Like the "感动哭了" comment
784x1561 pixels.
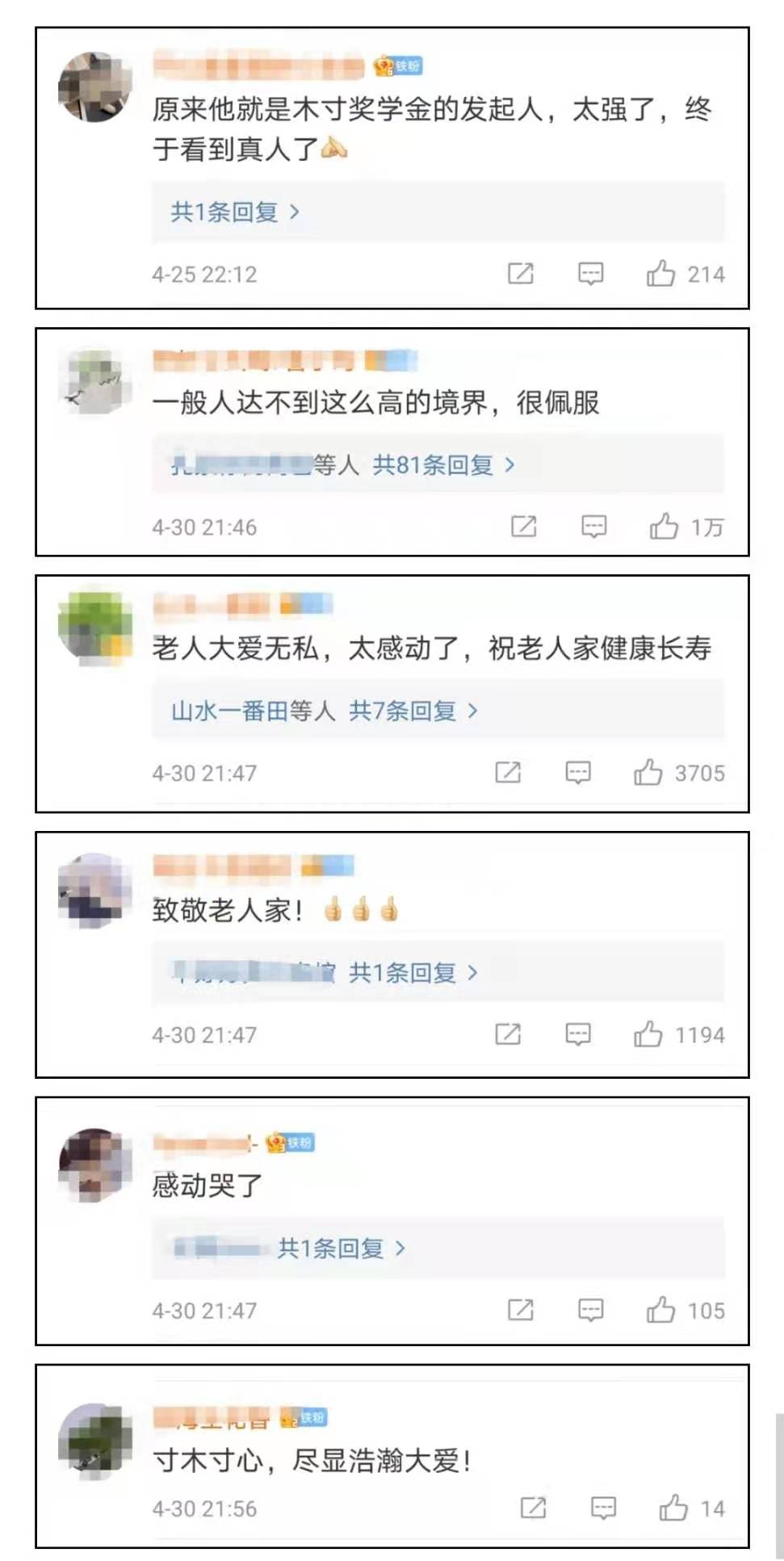662,1309
